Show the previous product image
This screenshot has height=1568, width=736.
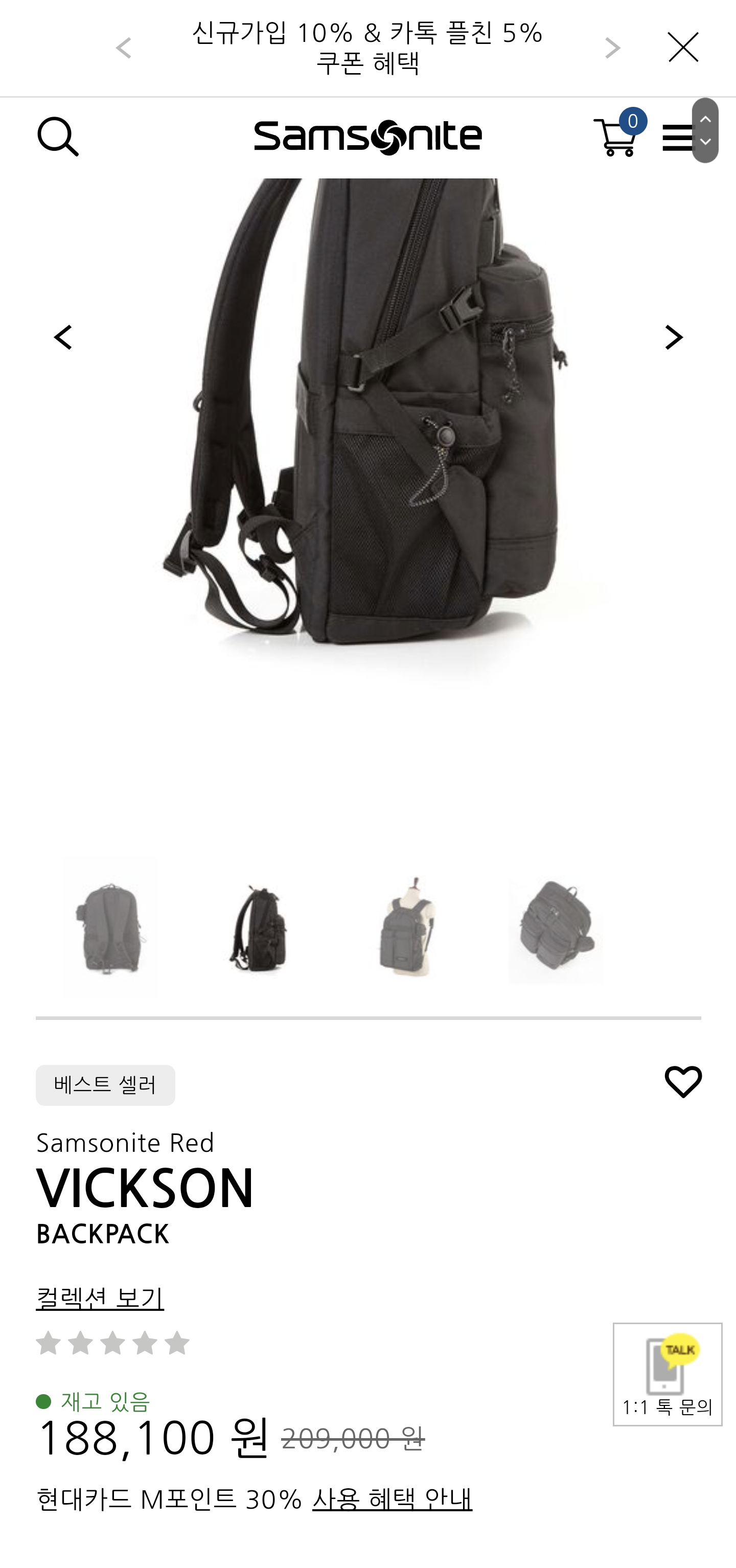point(63,337)
